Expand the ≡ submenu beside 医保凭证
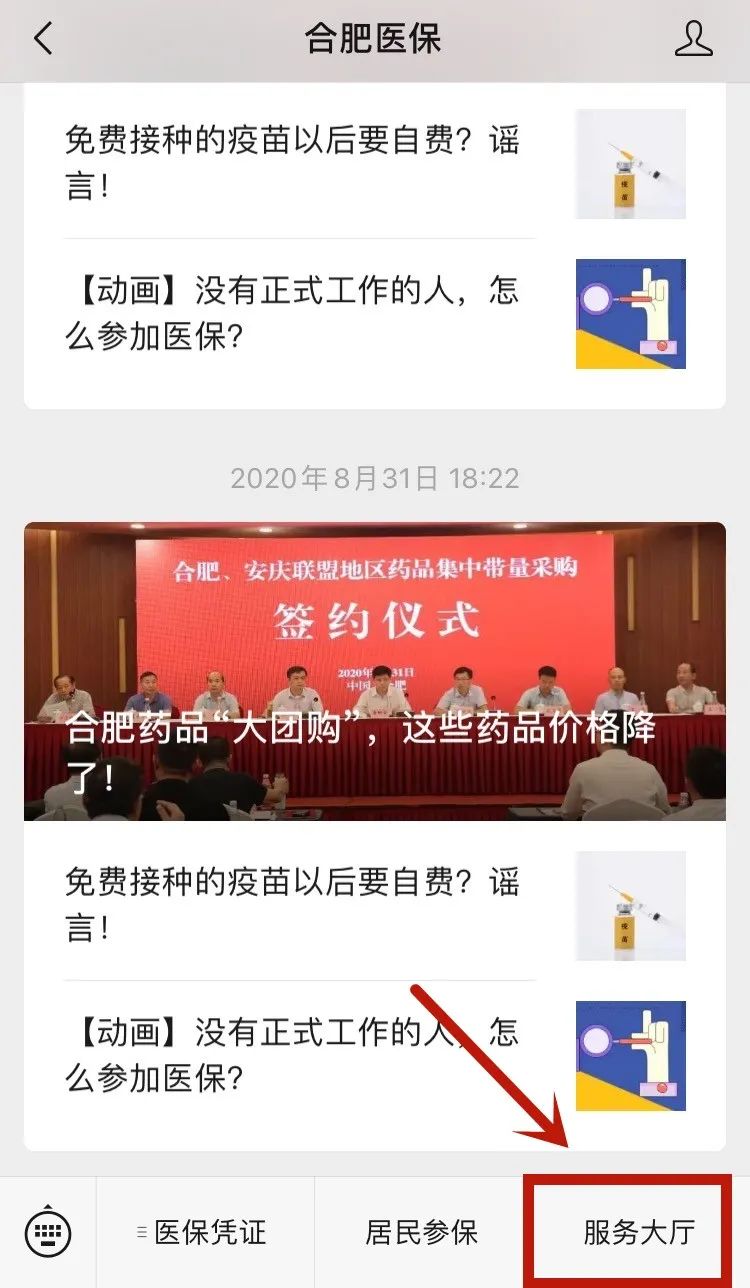750x1288 pixels. pos(138,1233)
